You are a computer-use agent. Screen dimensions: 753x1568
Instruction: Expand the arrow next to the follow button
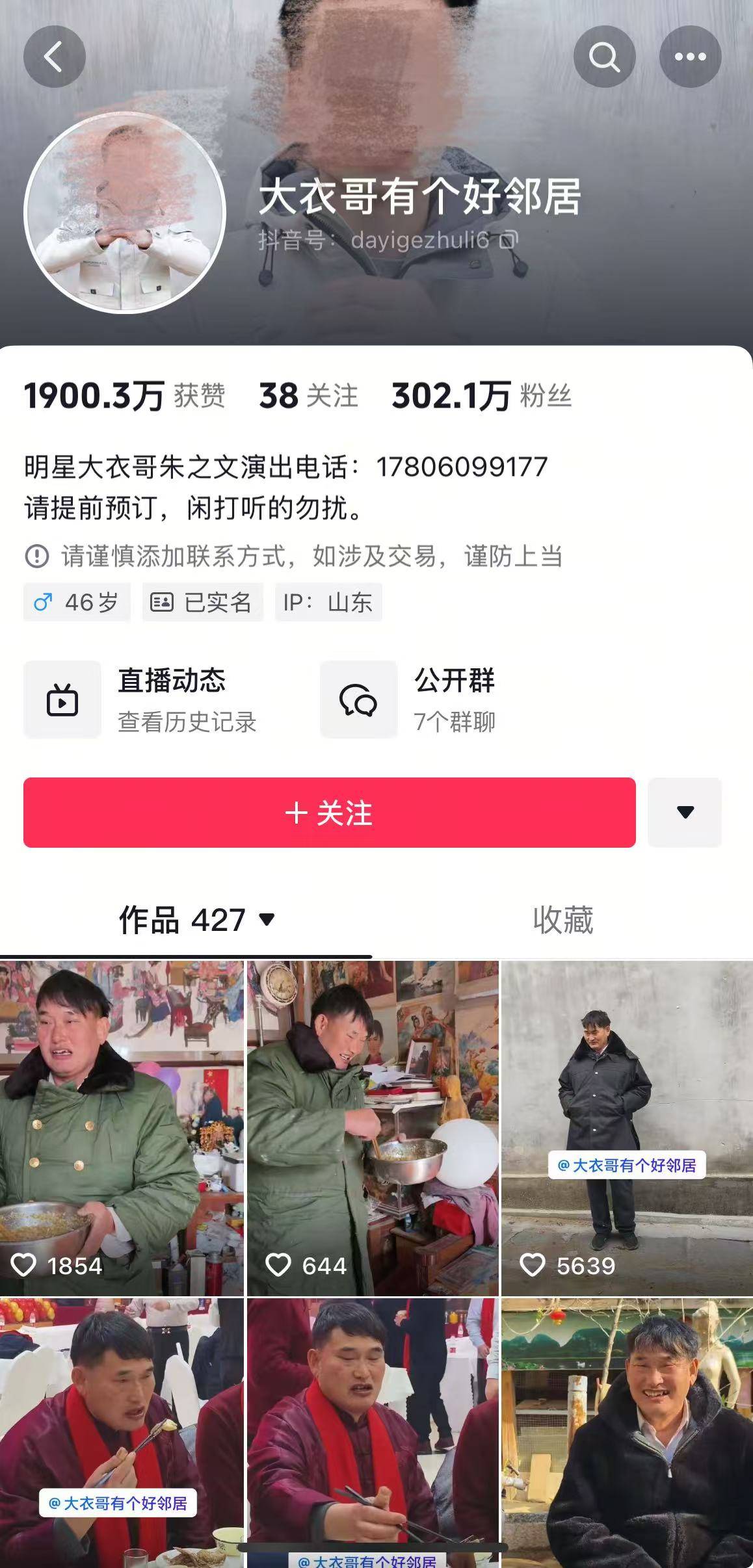click(x=685, y=813)
